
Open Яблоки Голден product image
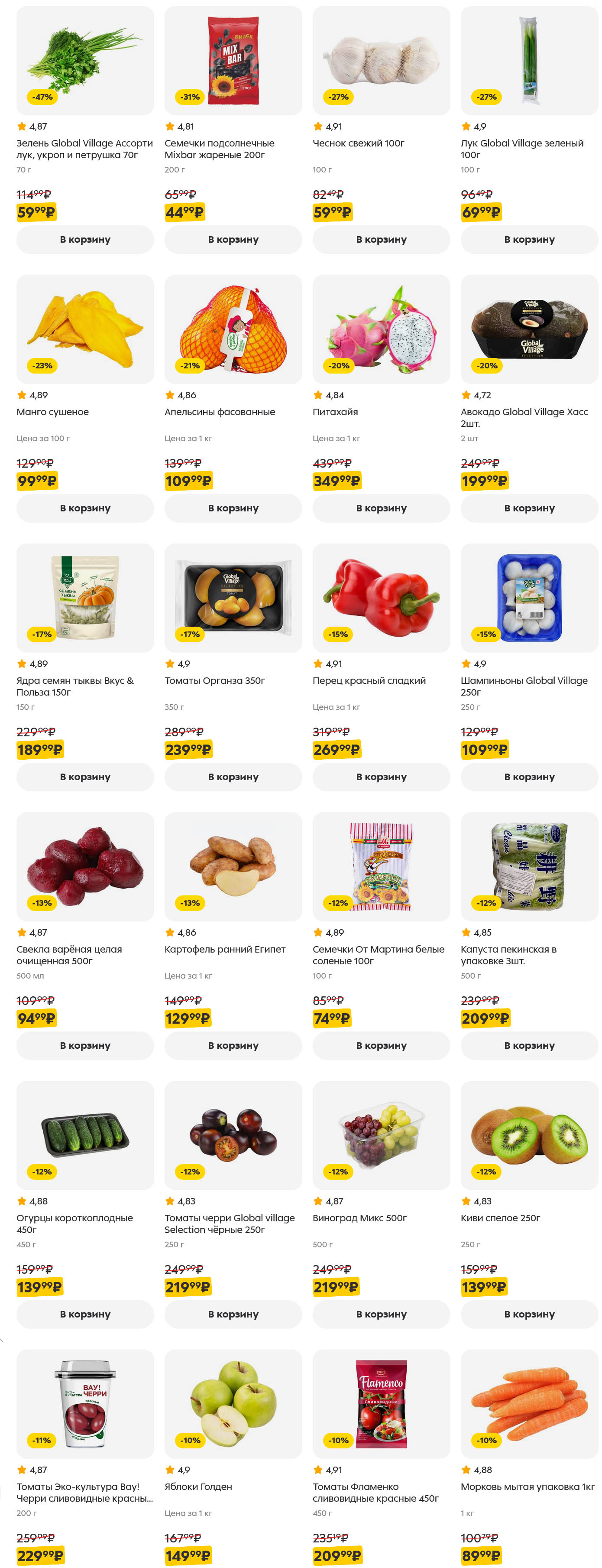(233, 1404)
